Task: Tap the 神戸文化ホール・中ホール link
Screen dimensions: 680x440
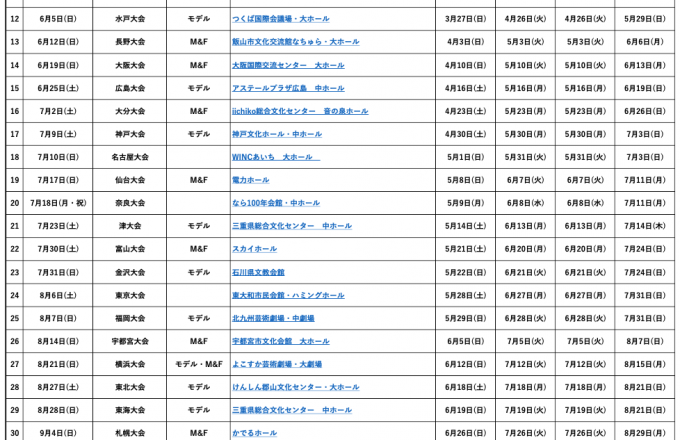Action: point(275,134)
